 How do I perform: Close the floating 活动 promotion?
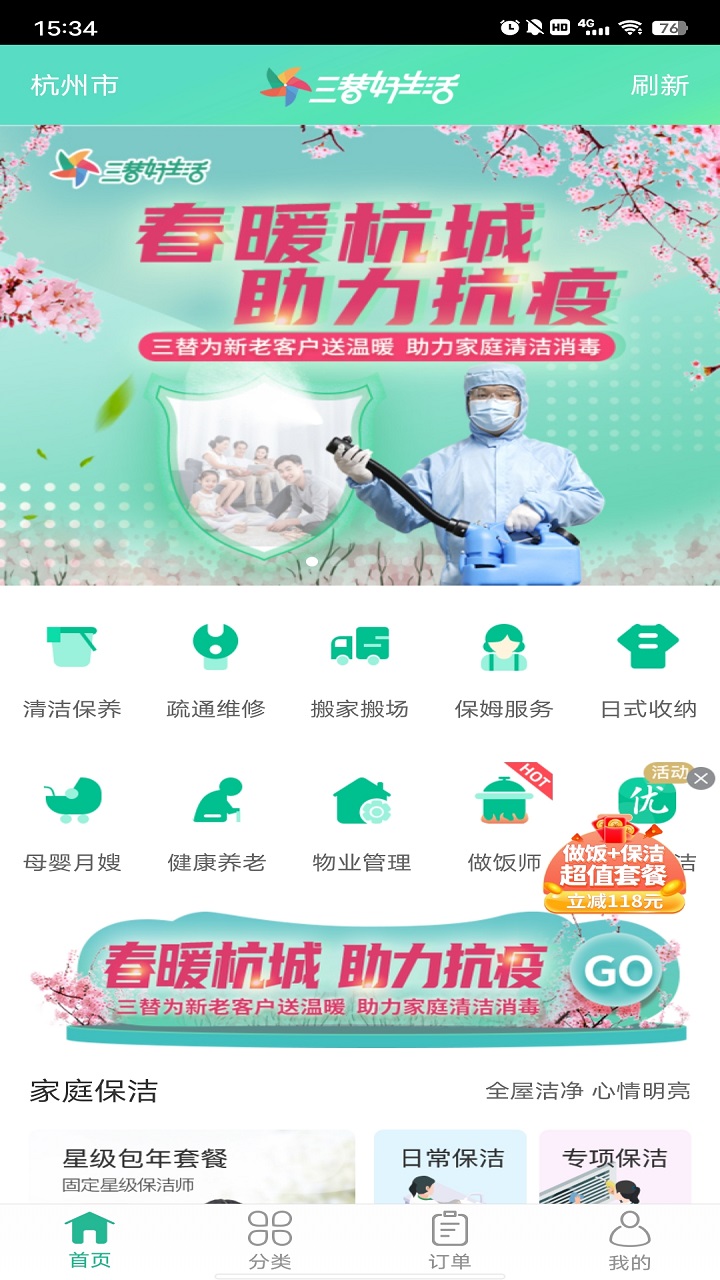[x=702, y=778]
